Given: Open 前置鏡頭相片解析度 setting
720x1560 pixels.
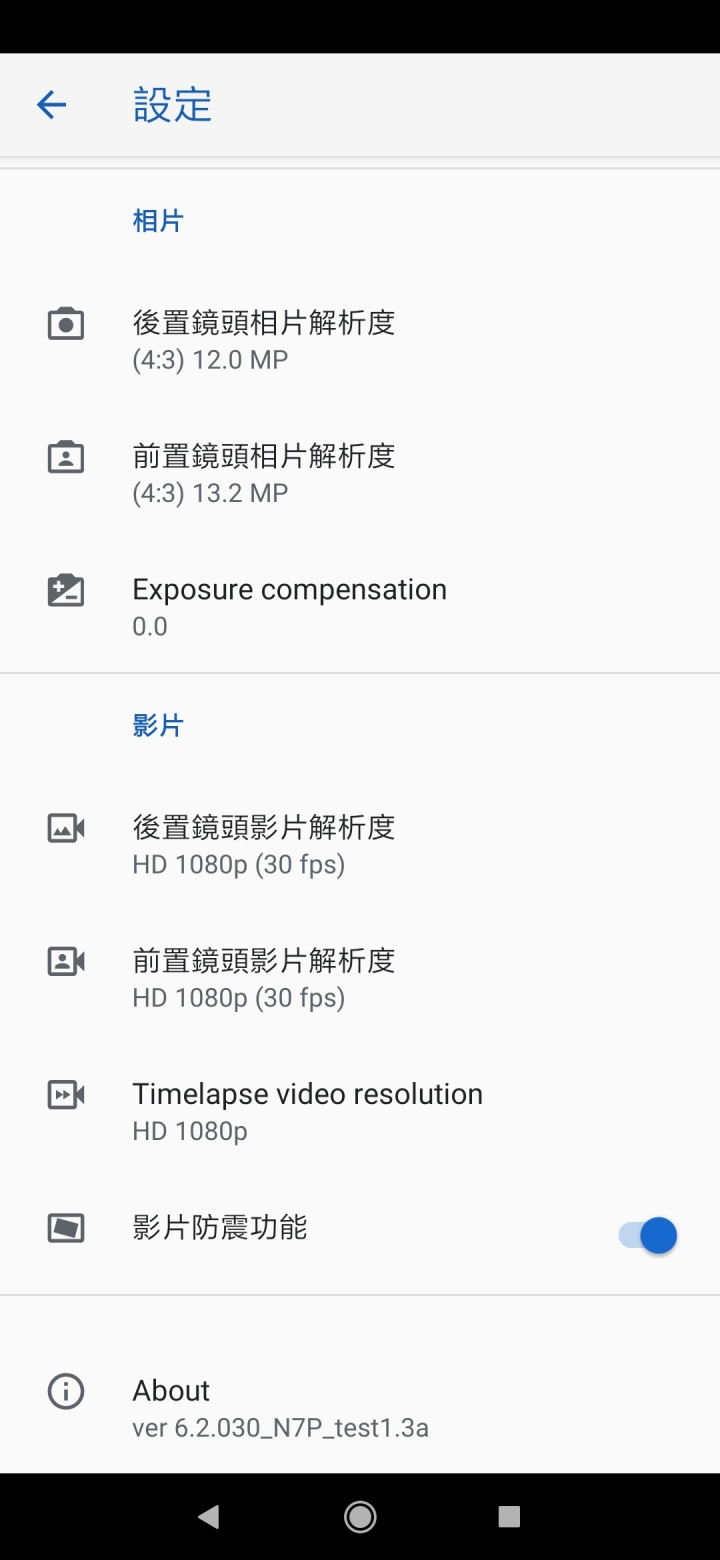Looking at the screenshot, I should tap(360, 473).
